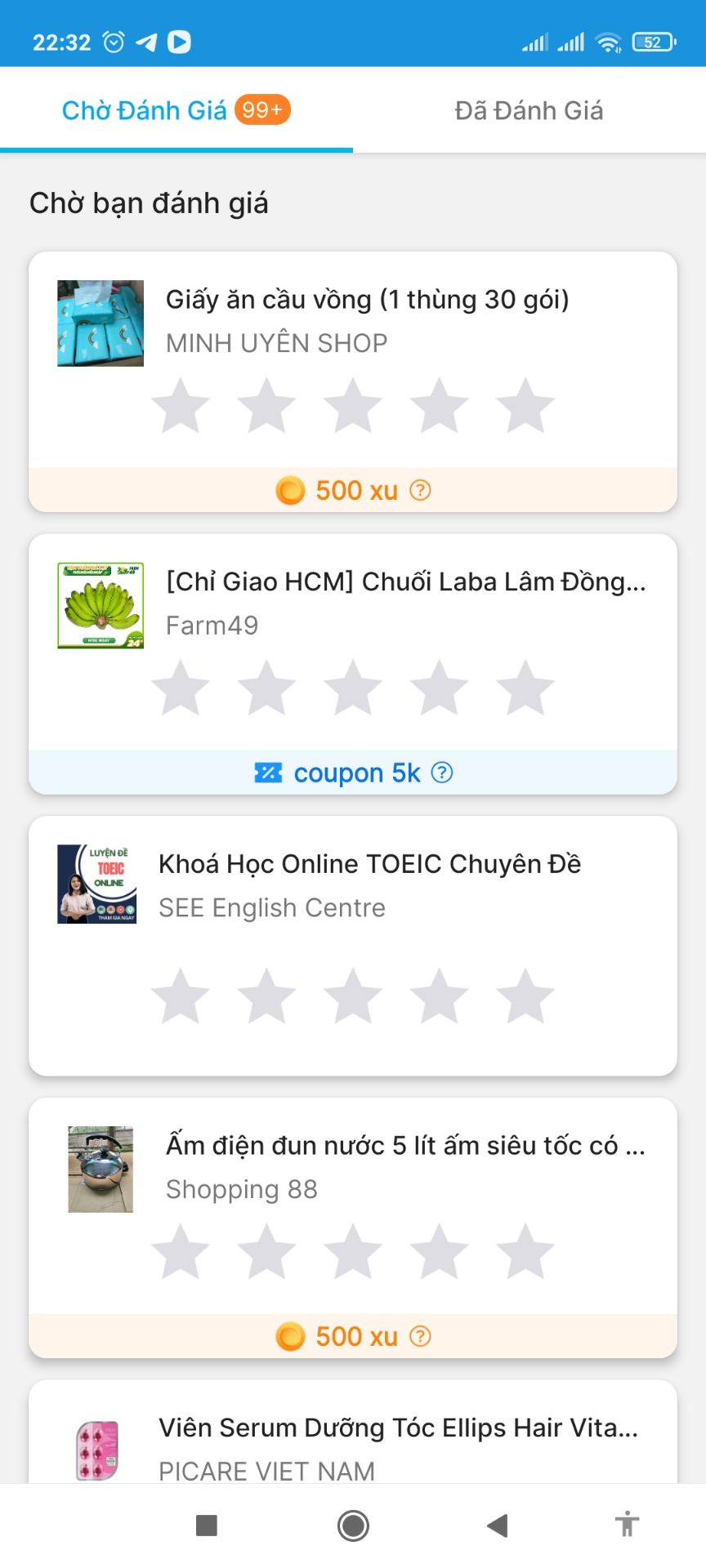The image size is (706, 1568).
Task: Select five stars for the TOEIC course
Action: tap(525, 995)
